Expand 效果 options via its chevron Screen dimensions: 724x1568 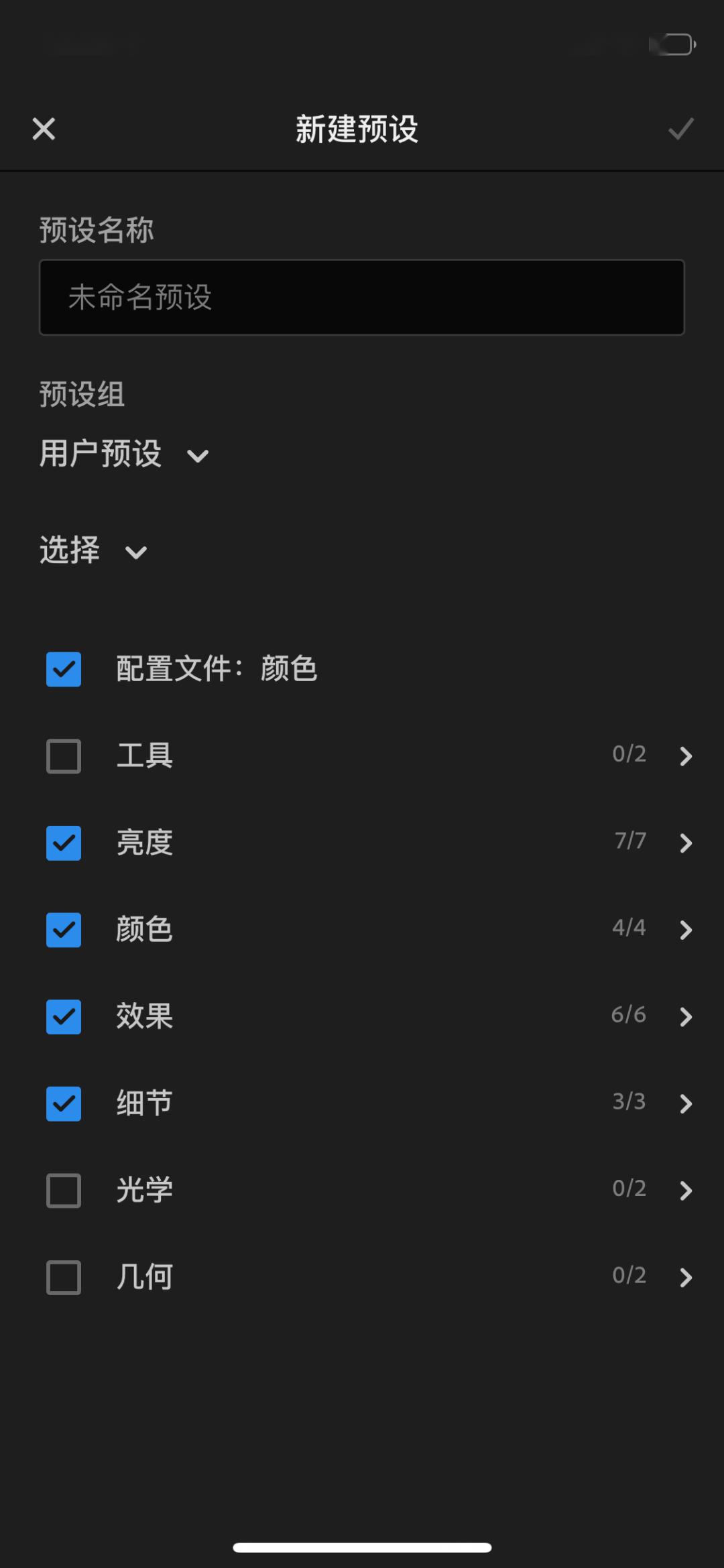pyautogui.click(x=686, y=1017)
